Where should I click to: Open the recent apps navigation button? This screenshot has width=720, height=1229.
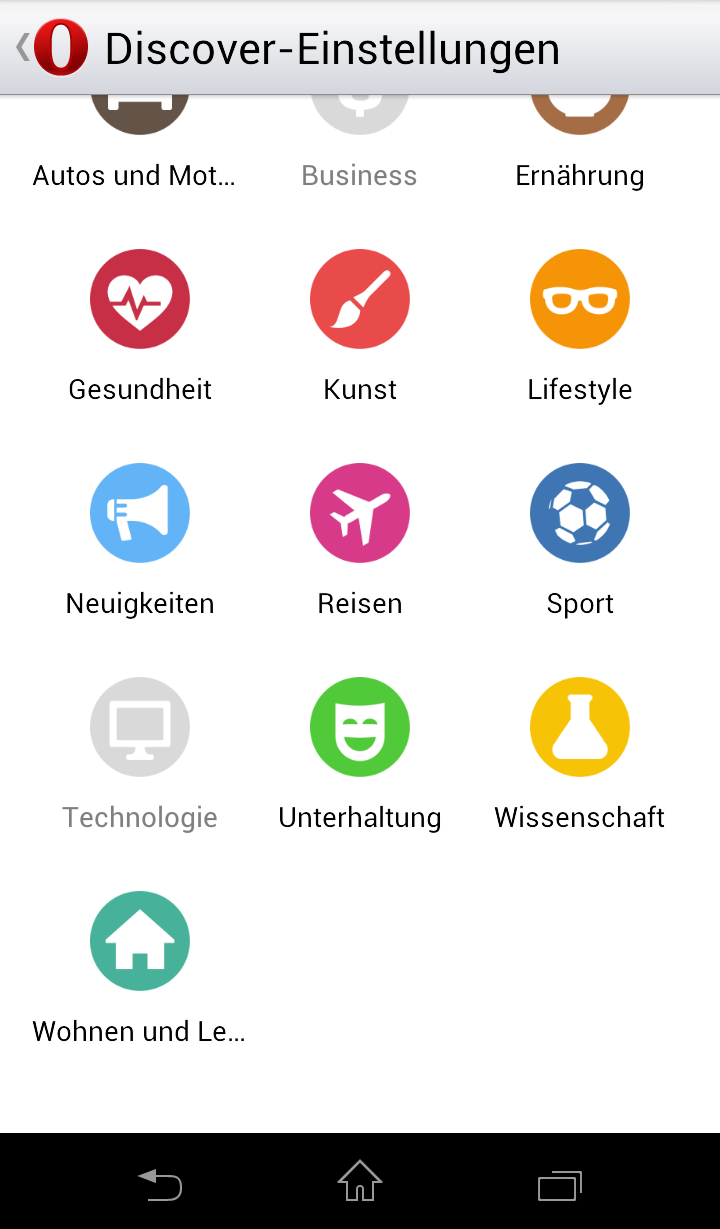559,1184
